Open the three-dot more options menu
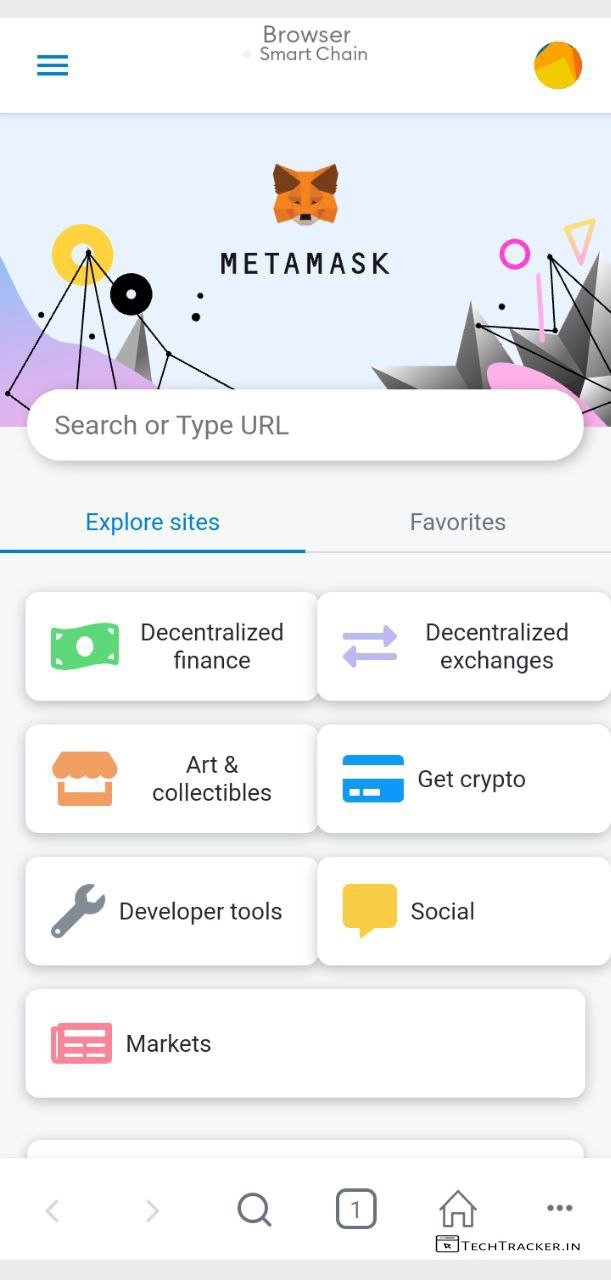This screenshot has height=1280, width=611. pos(559,1208)
